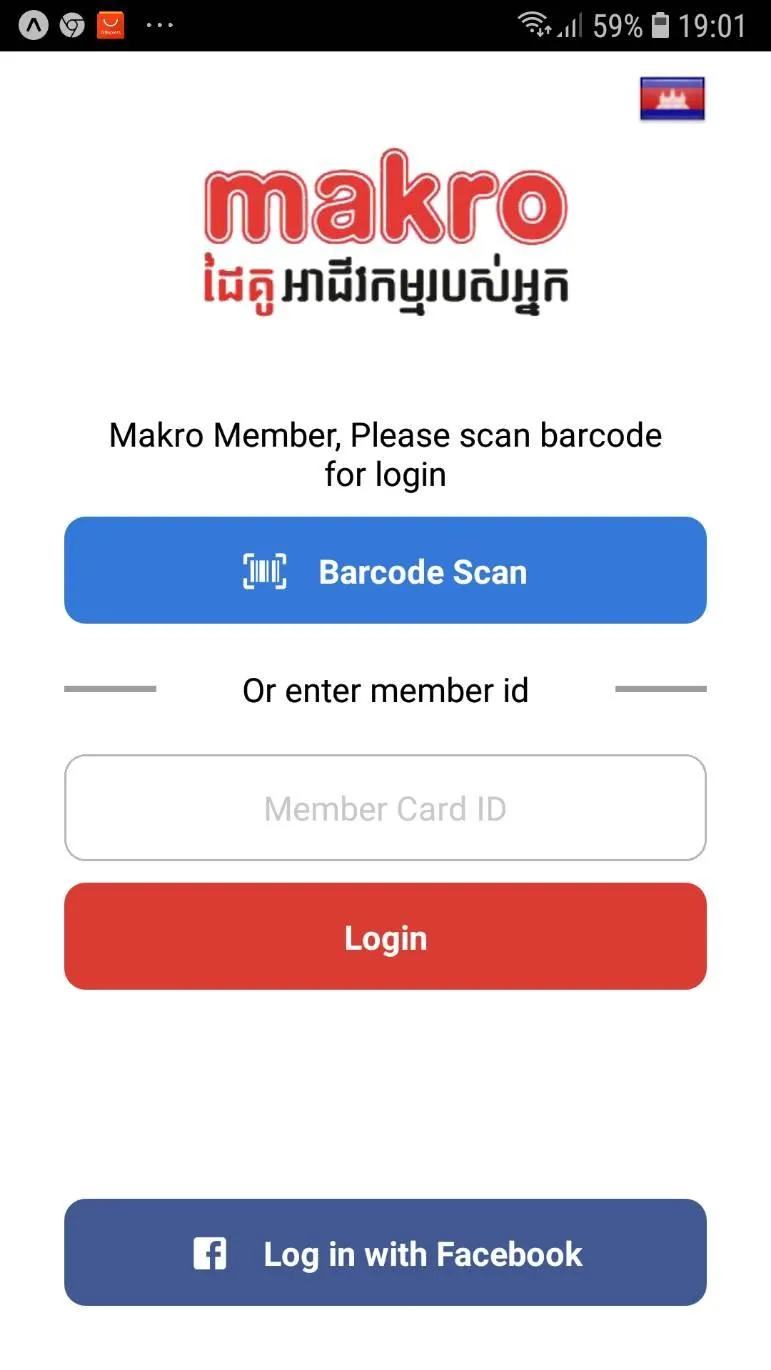Tap the red Login button
The height and width of the screenshot is (1370, 771).
385,937
